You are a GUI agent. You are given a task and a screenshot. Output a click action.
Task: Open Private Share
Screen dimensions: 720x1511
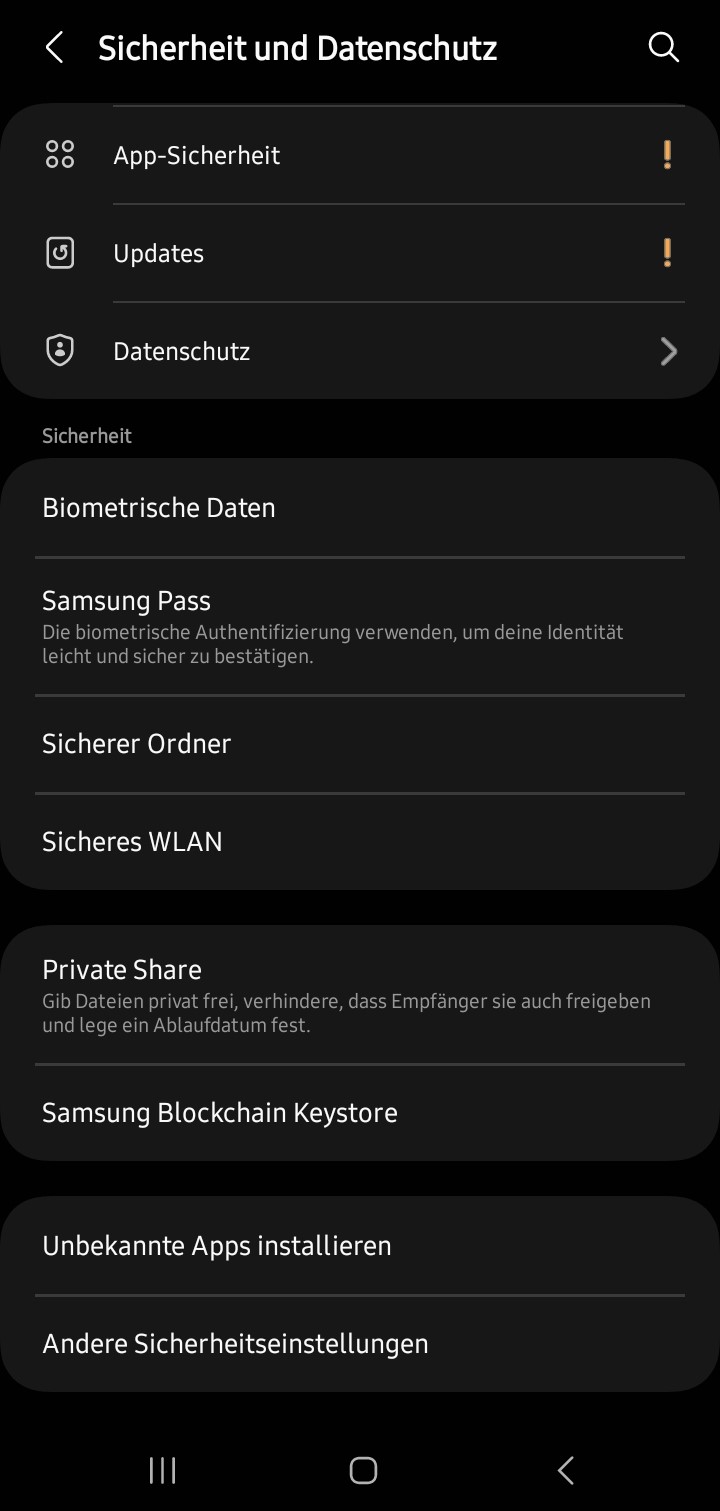click(360, 995)
